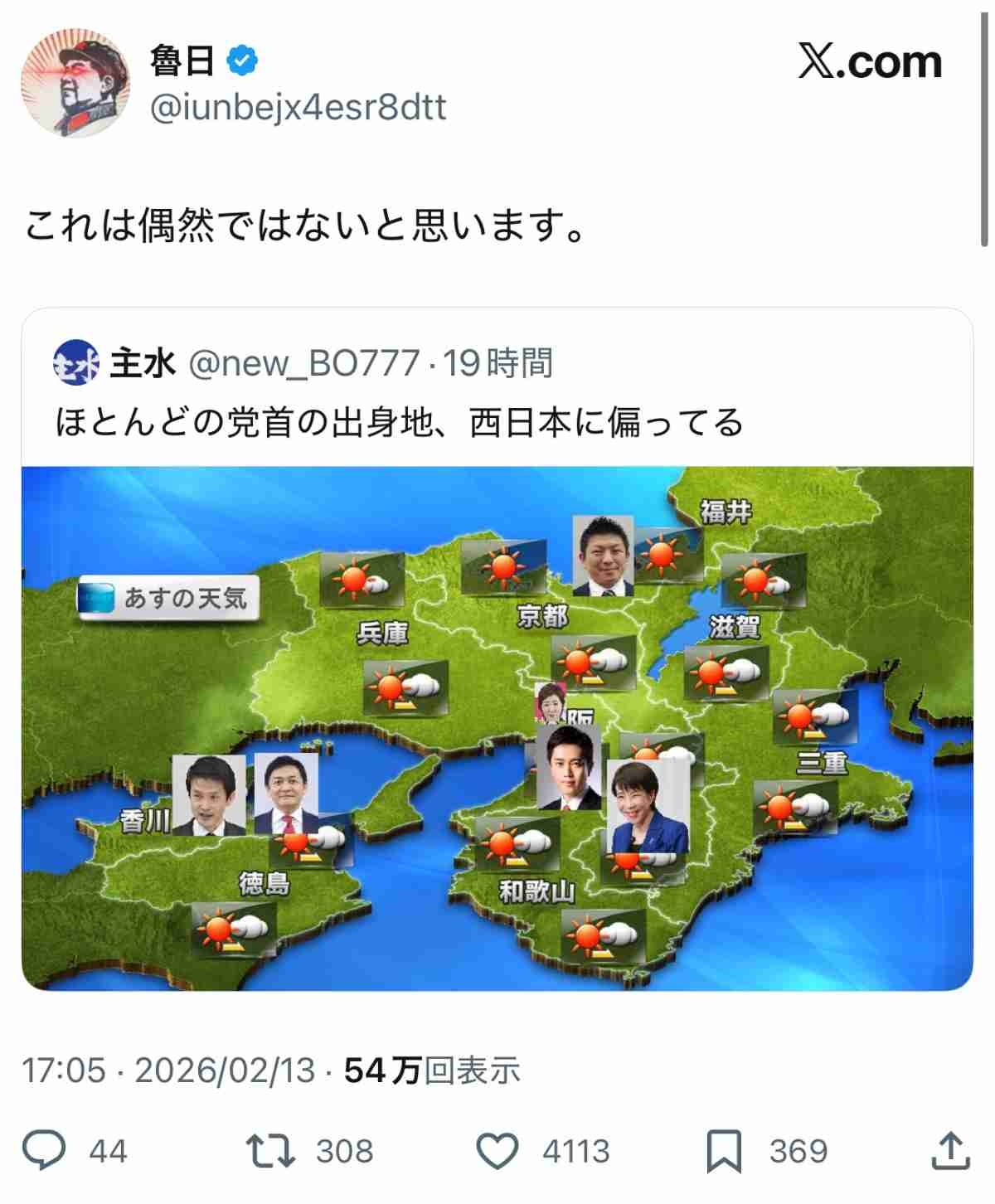
Task: Bookmark this post
Action: (x=723, y=1151)
